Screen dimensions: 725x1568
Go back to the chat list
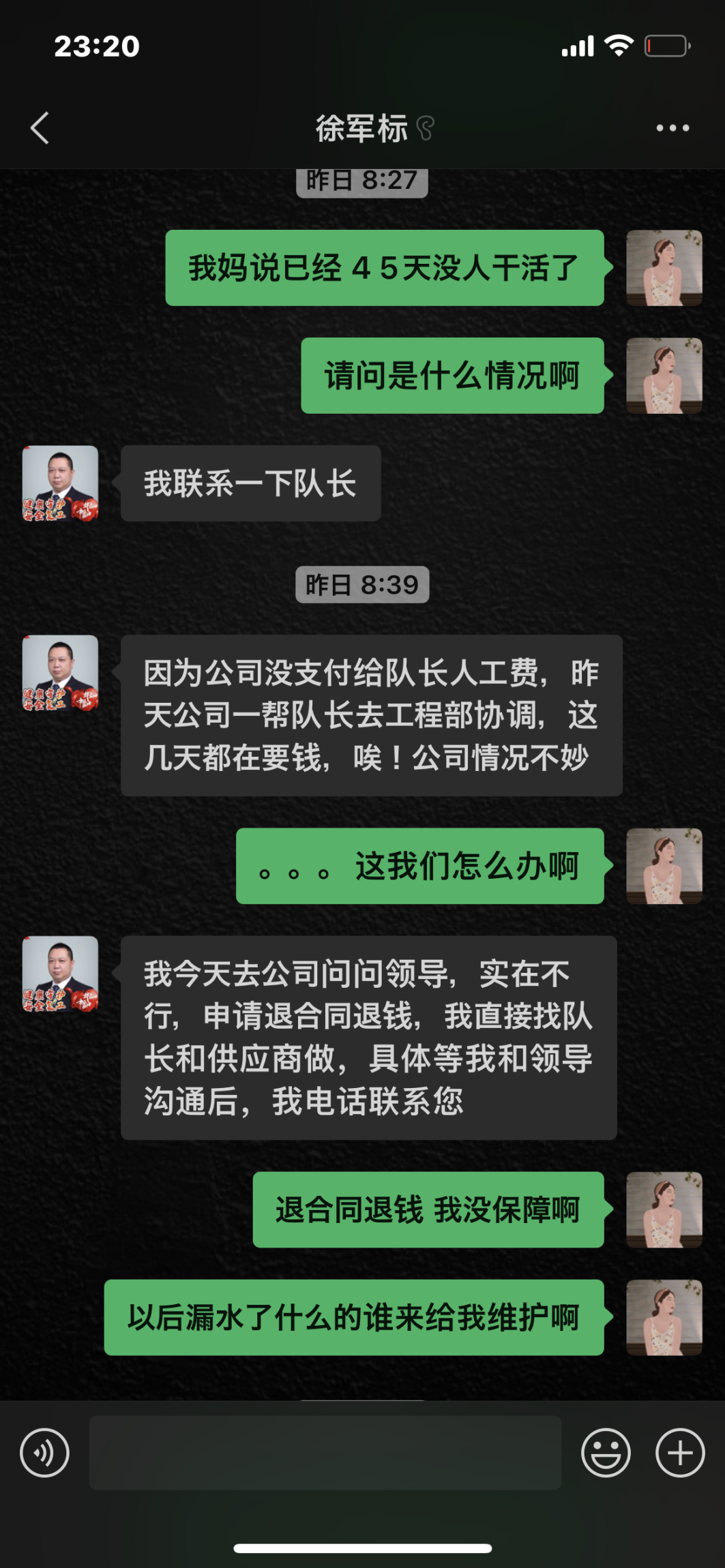pos(40,128)
